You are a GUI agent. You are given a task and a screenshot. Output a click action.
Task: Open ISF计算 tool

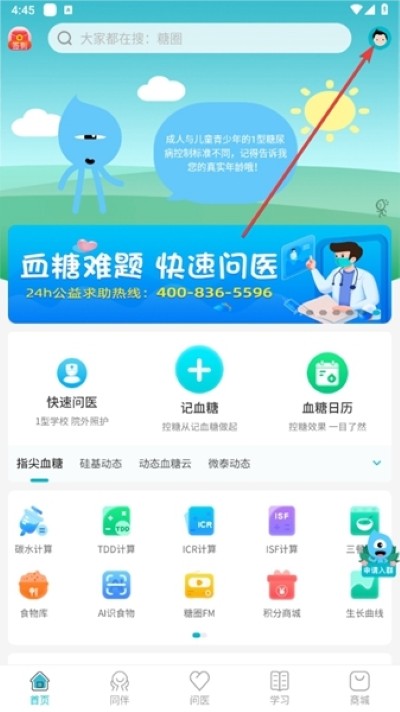(281, 530)
